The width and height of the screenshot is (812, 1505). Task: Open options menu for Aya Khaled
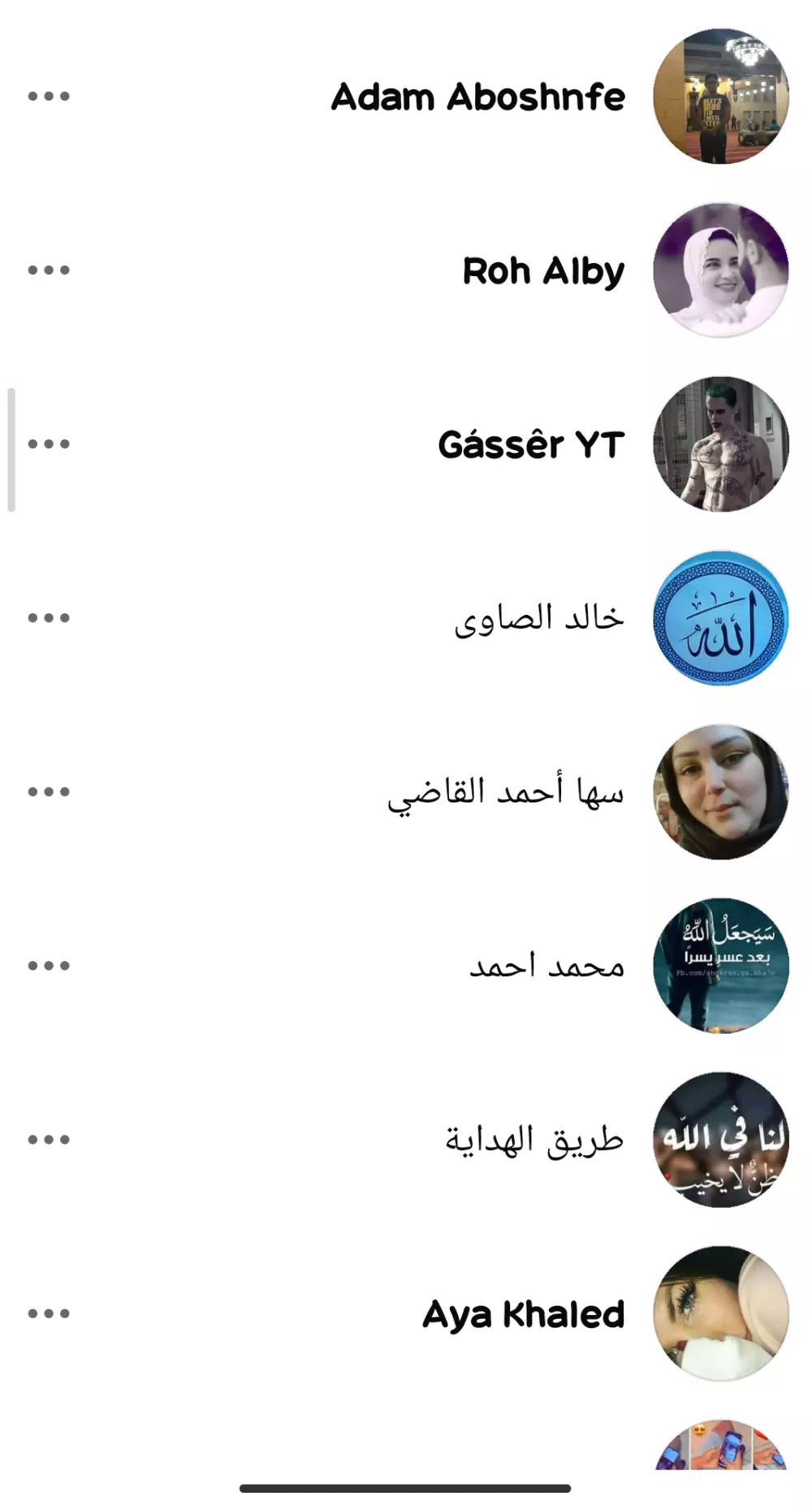click(x=46, y=1313)
